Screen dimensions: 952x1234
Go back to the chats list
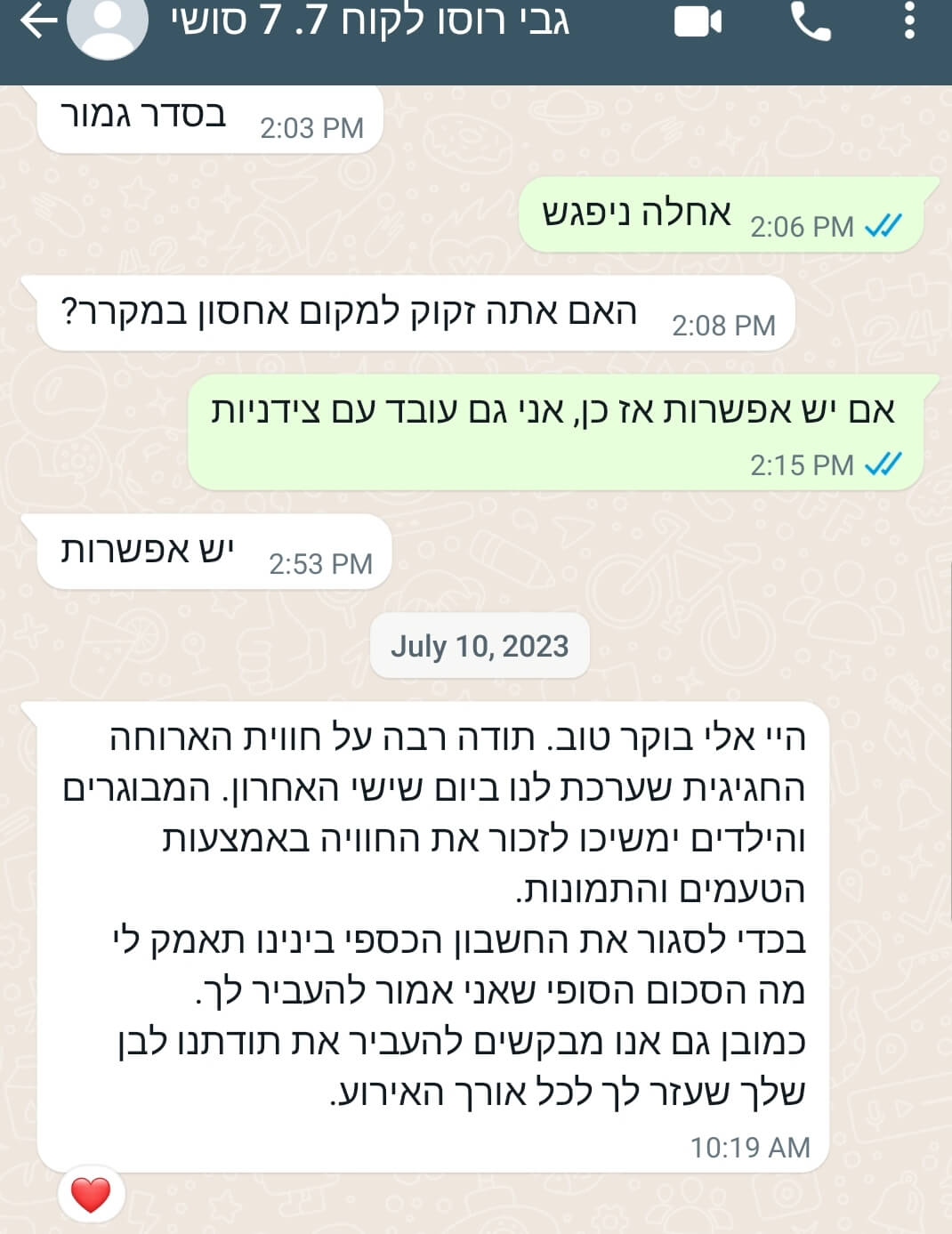(x=37, y=21)
